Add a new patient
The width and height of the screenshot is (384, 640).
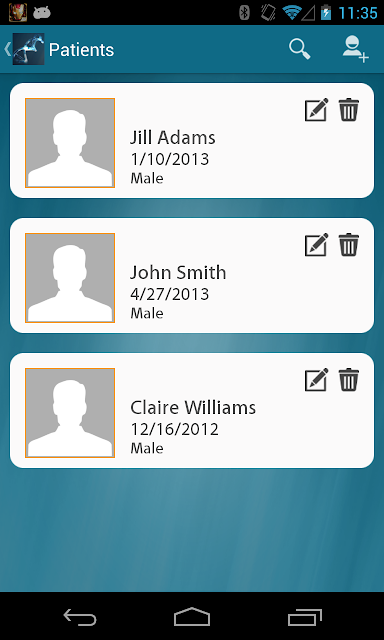pos(355,49)
